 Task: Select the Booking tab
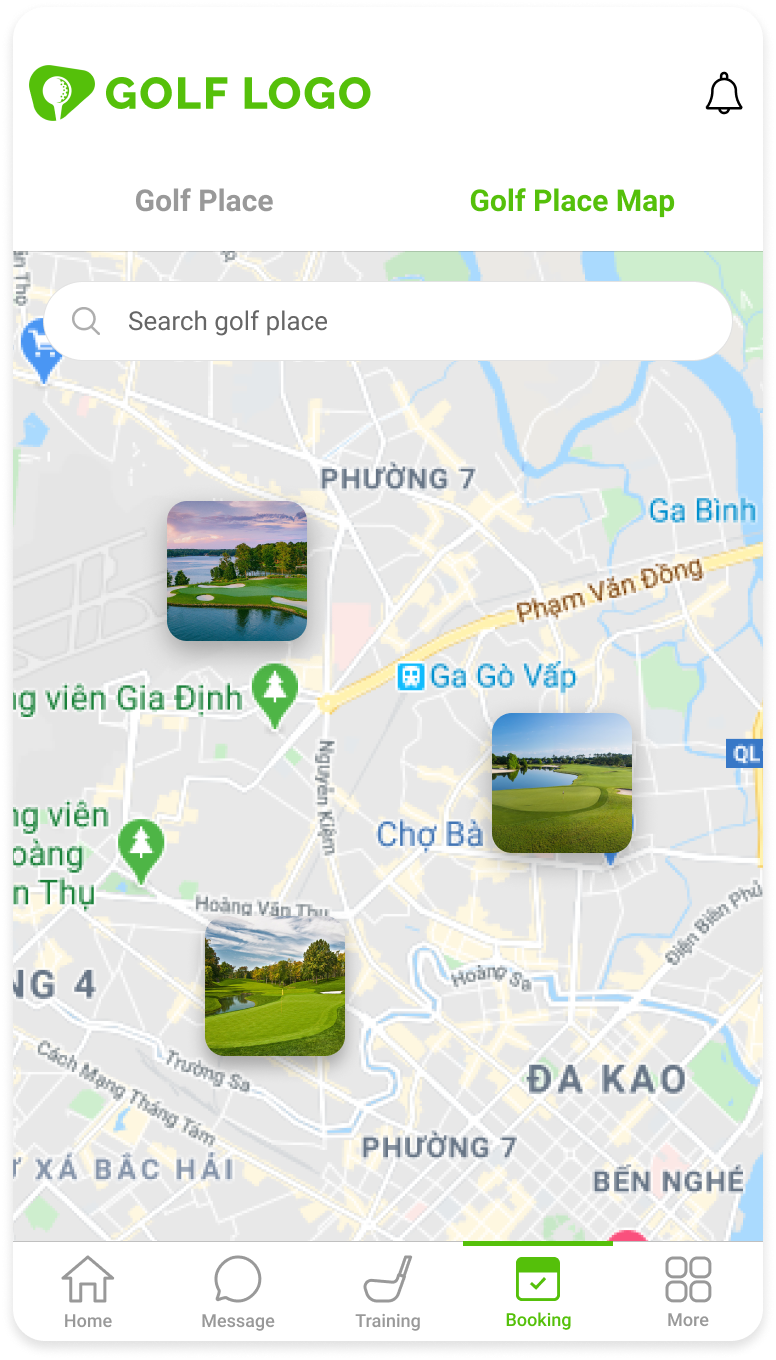click(538, 1292)
